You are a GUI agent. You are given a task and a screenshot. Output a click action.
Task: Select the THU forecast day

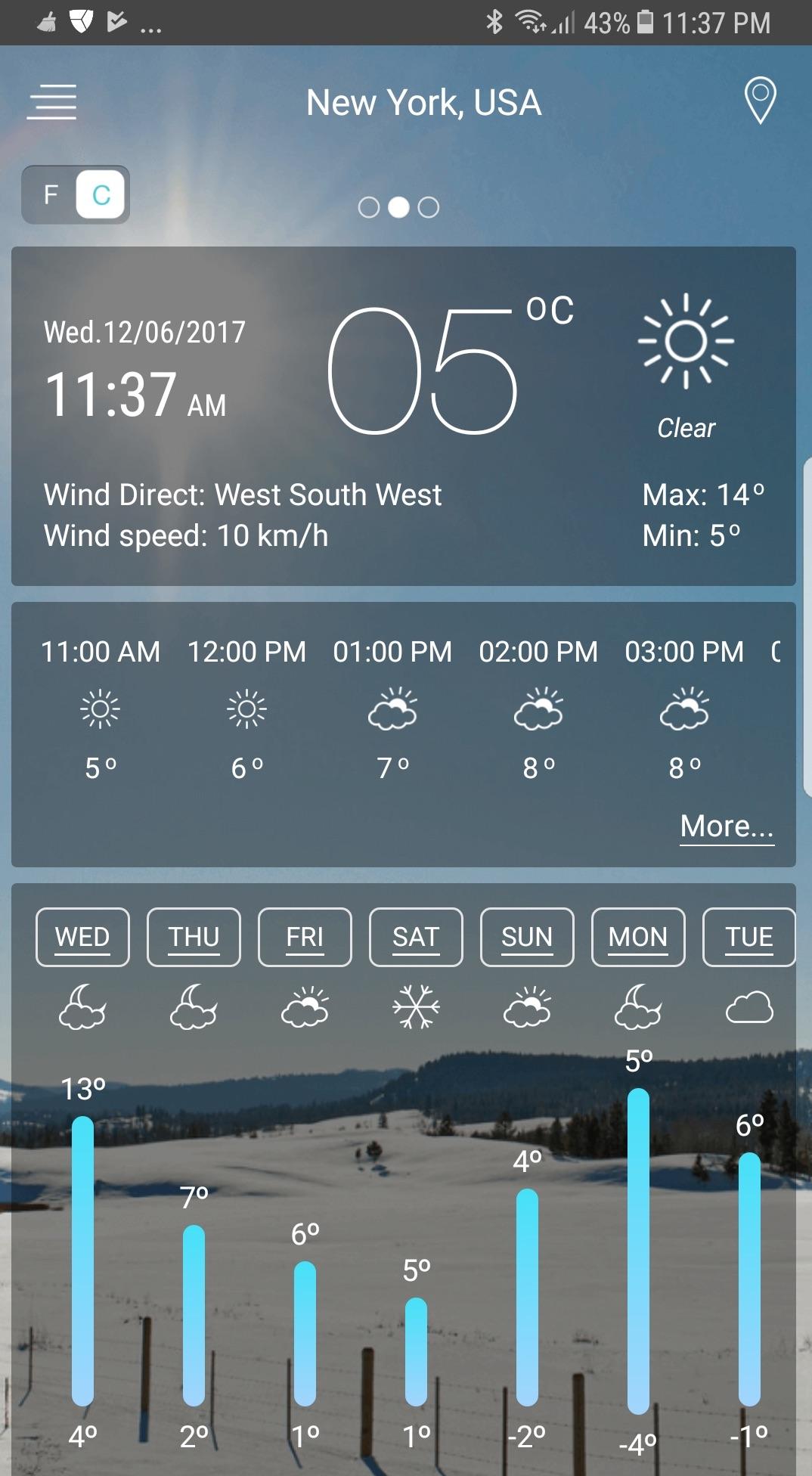[x=194, y=937]
